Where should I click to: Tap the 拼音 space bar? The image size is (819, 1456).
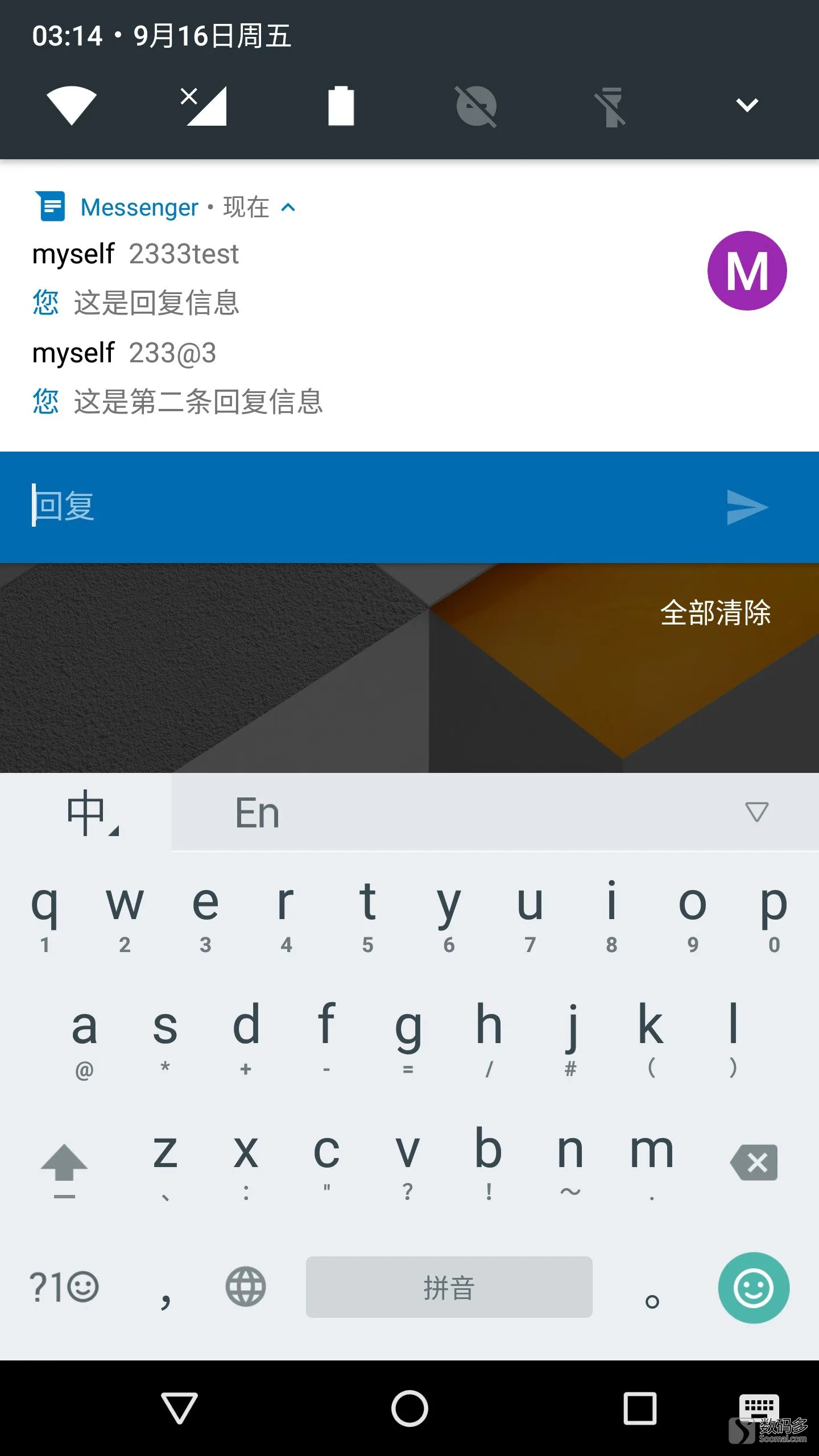pos(449,1287)
